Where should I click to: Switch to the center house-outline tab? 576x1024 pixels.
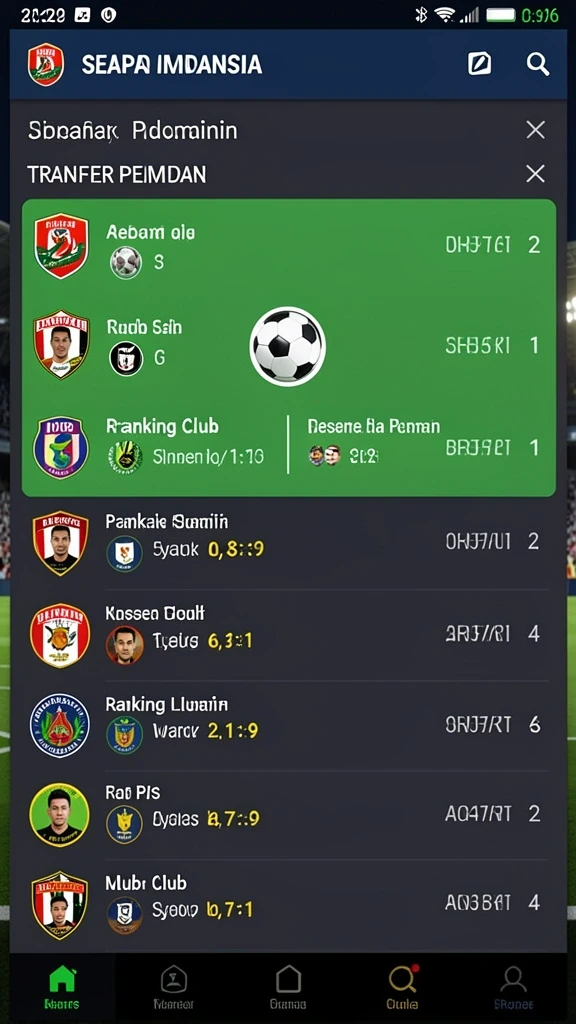click(288, 987)
